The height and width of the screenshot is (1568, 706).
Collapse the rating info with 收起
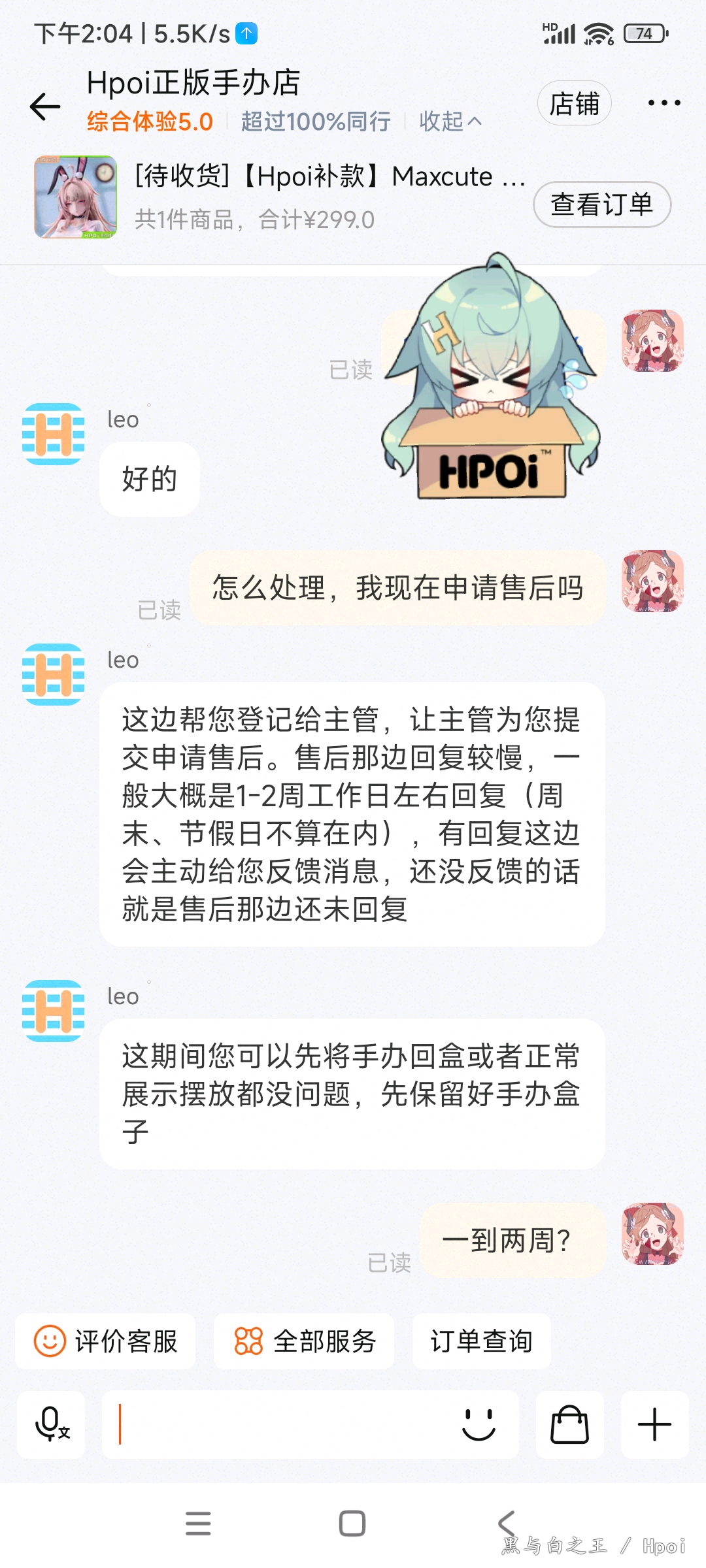pos(450,122)
